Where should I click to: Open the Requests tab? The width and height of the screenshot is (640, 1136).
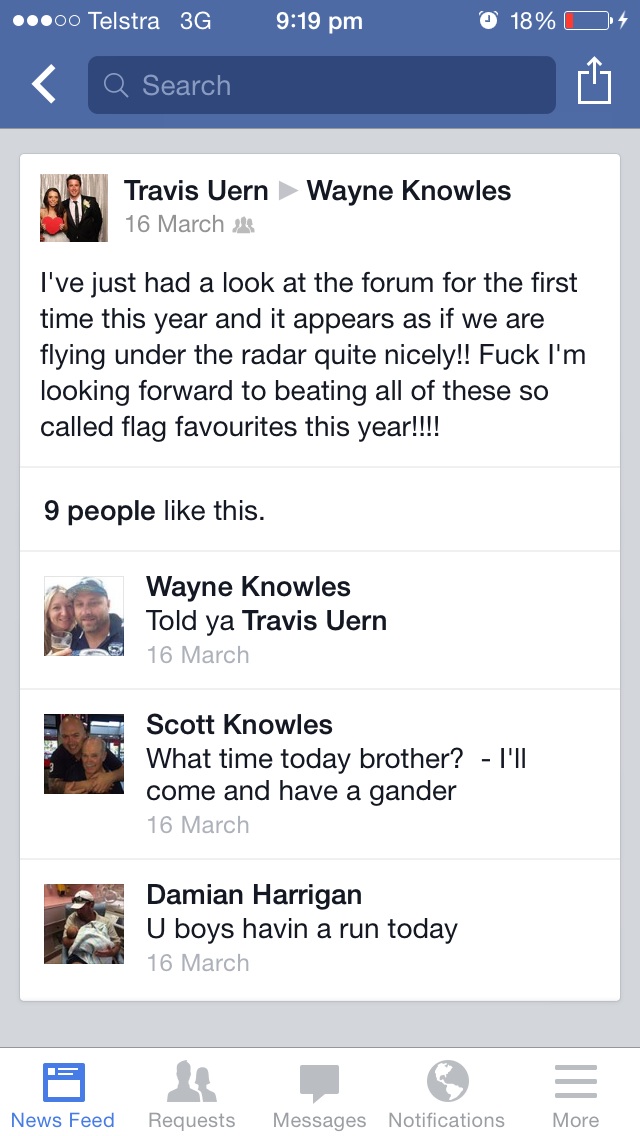click(x=191, y=1094)
